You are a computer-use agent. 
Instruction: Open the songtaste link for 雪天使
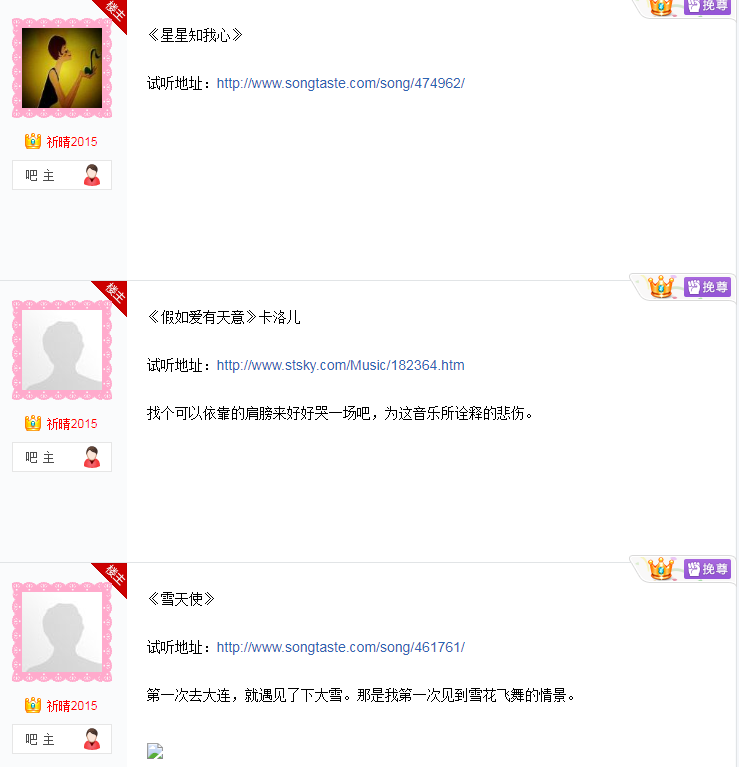tap(340, 647)
